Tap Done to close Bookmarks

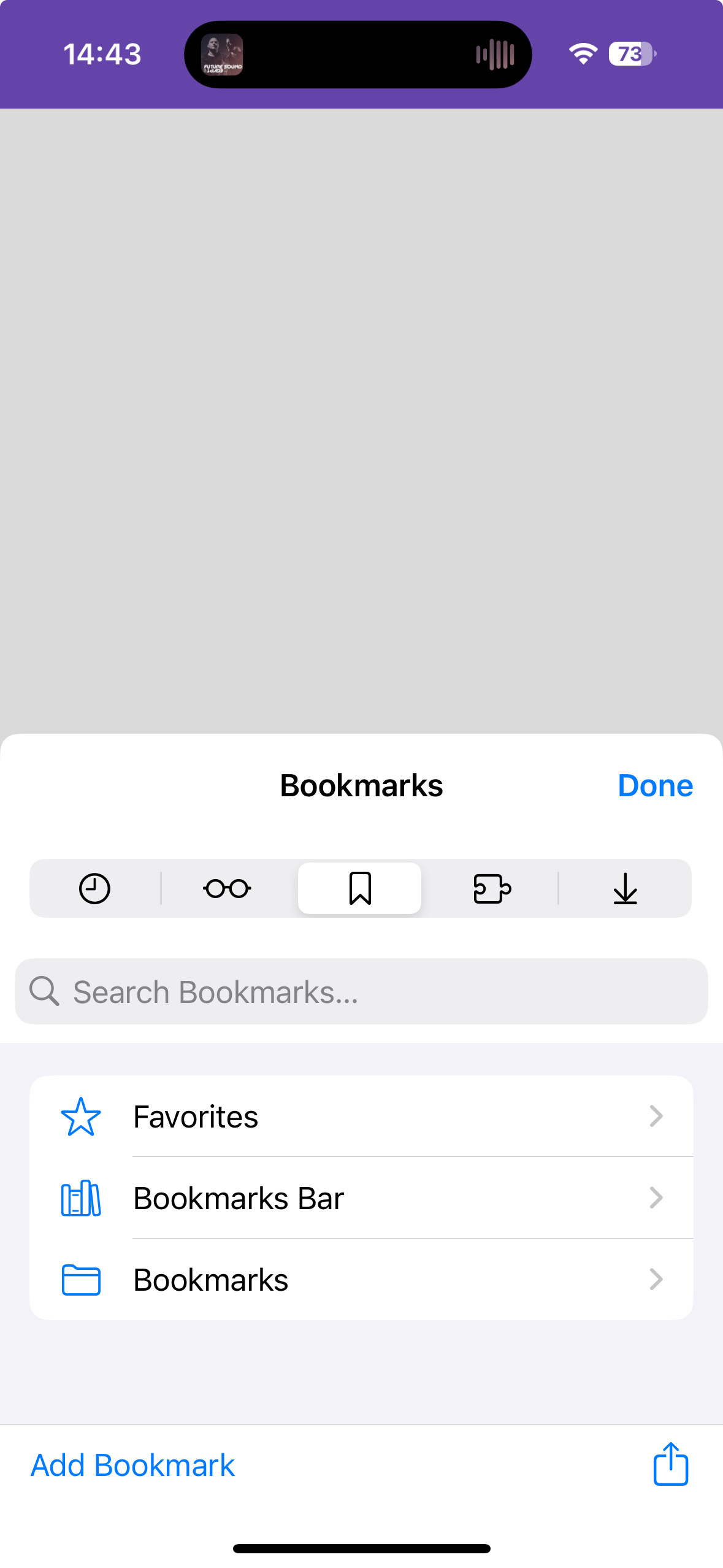point(655,786)
